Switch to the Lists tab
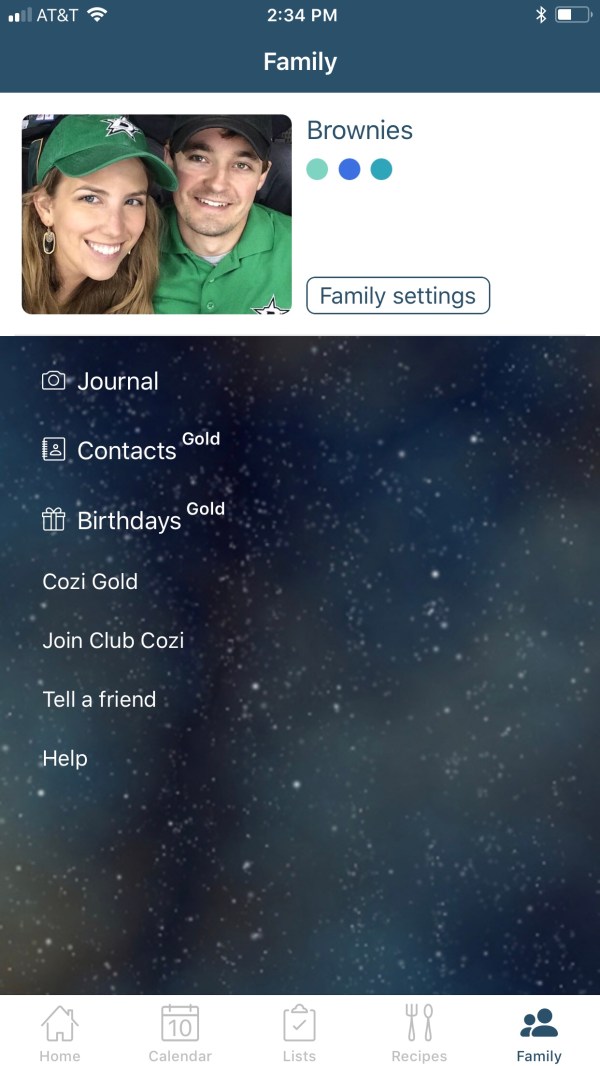The height and width of the screenshot is (1066, 600). coord(299,1034)
